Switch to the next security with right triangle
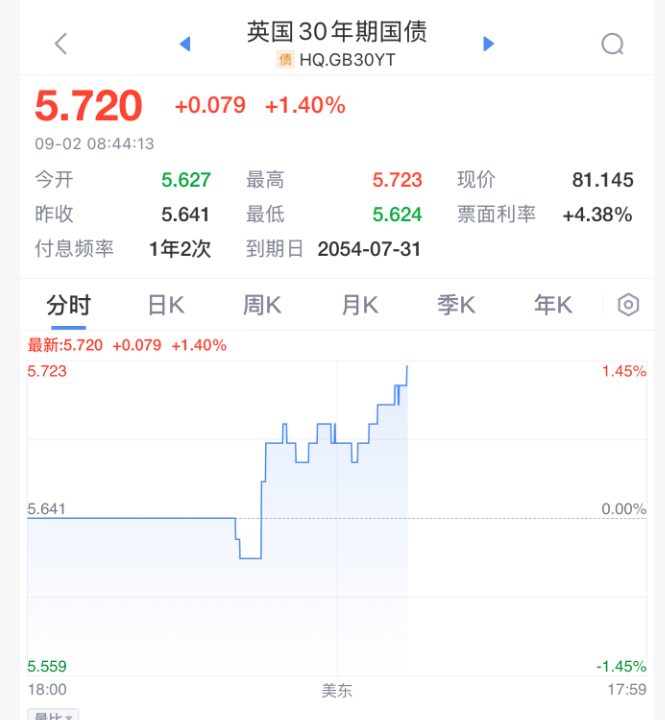Screen dimensions: 665x720 click(x=488, y=44)
